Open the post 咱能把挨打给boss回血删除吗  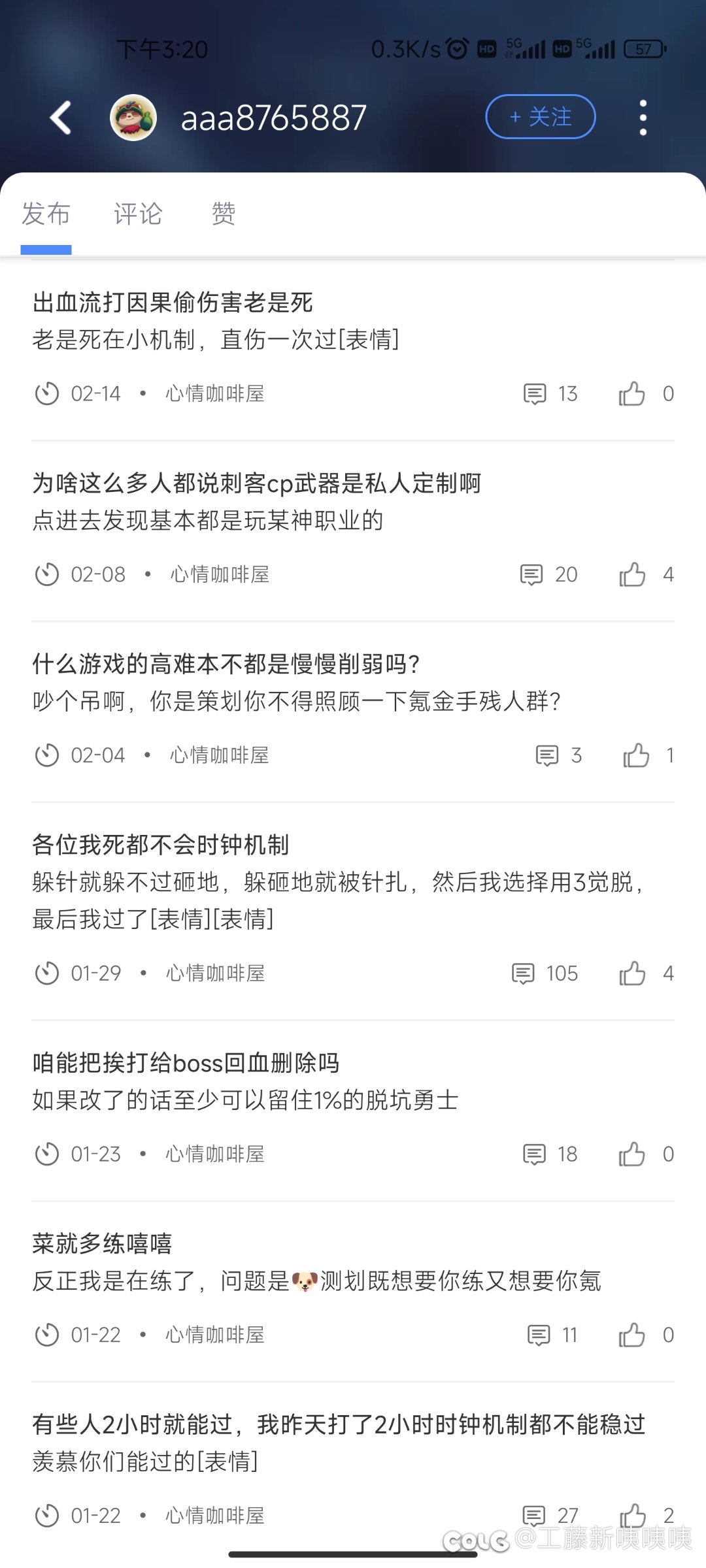[353, 1081]
